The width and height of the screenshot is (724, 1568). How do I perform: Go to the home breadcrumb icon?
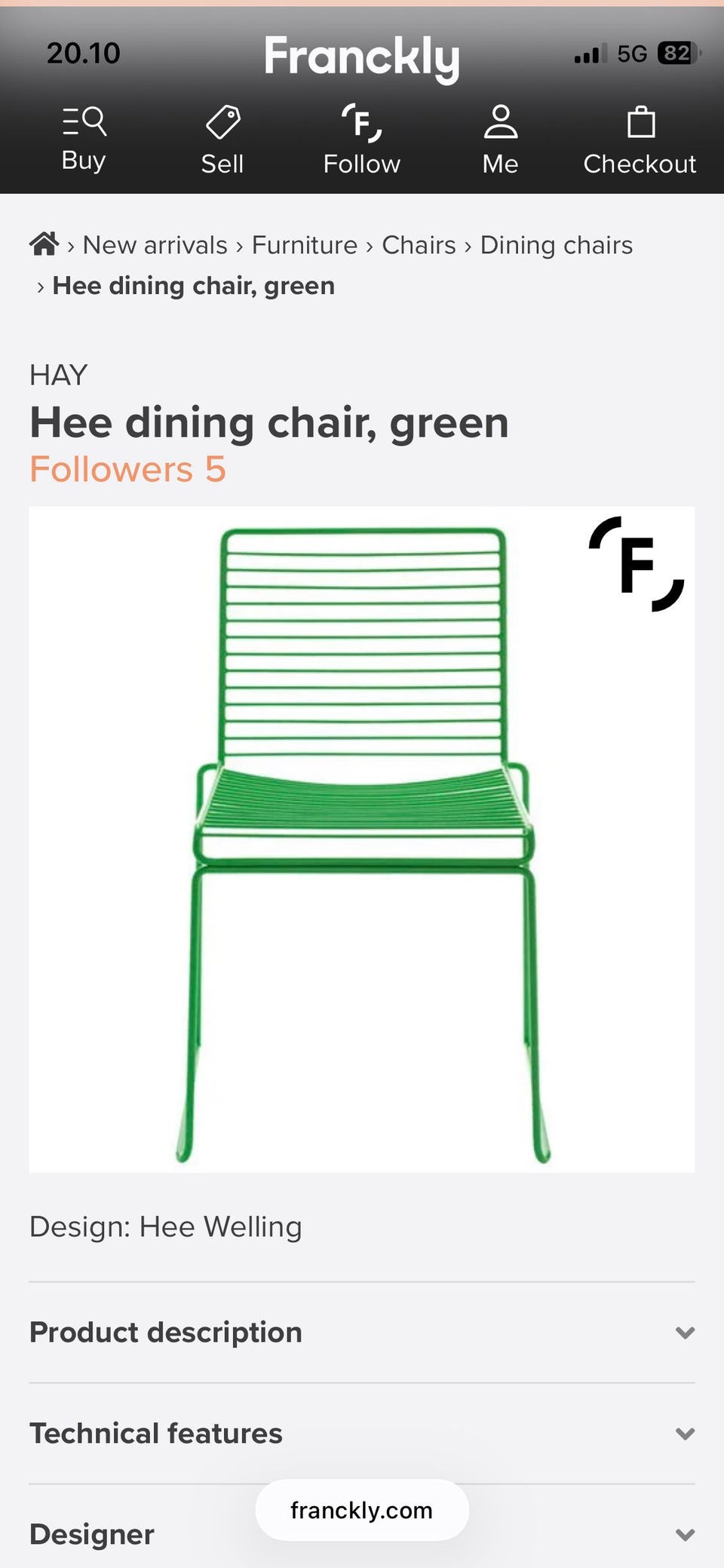[44, 244]
